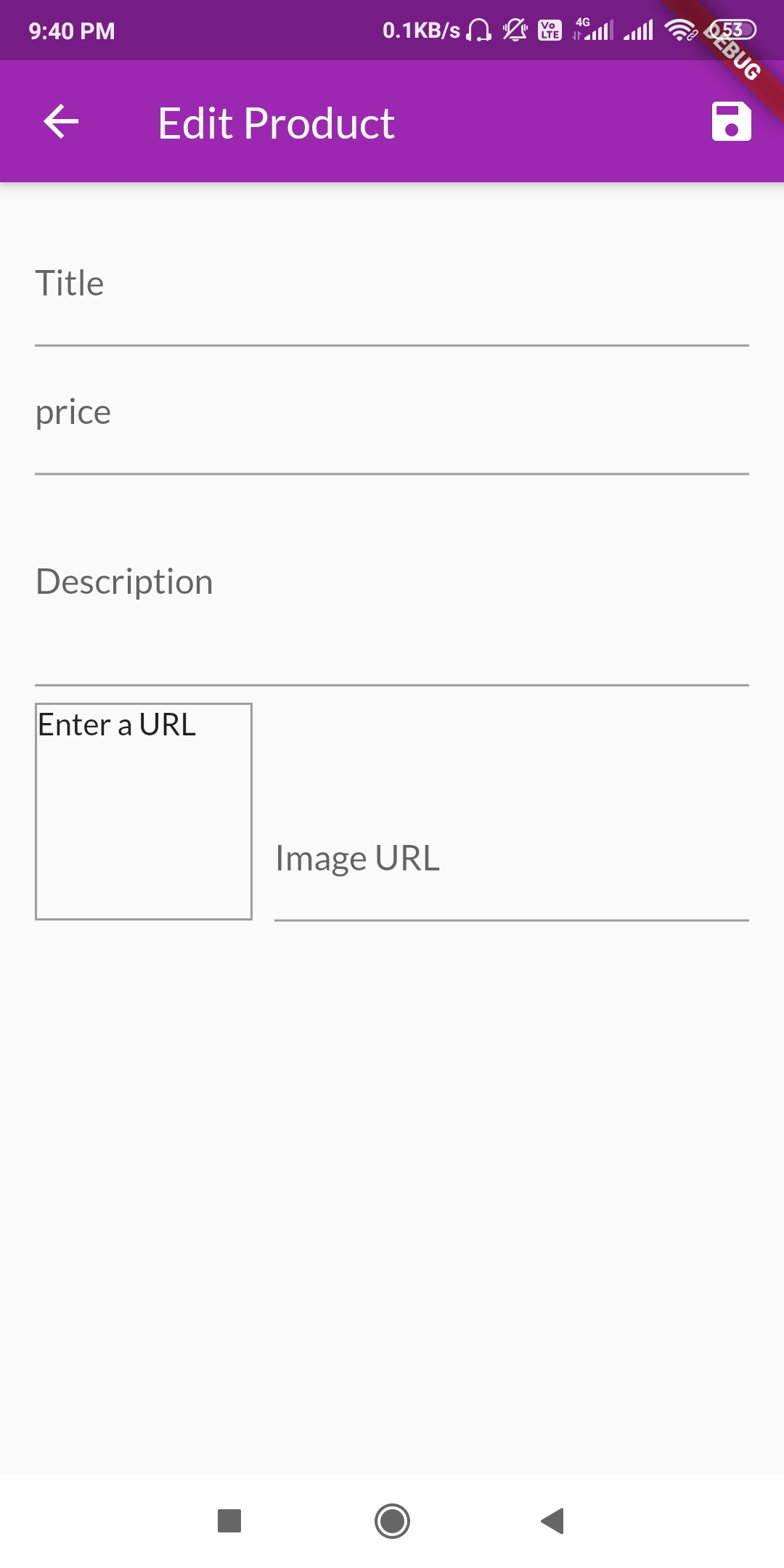
Task: Tap the VoLTE indicator icon
Action: [550, 30]
